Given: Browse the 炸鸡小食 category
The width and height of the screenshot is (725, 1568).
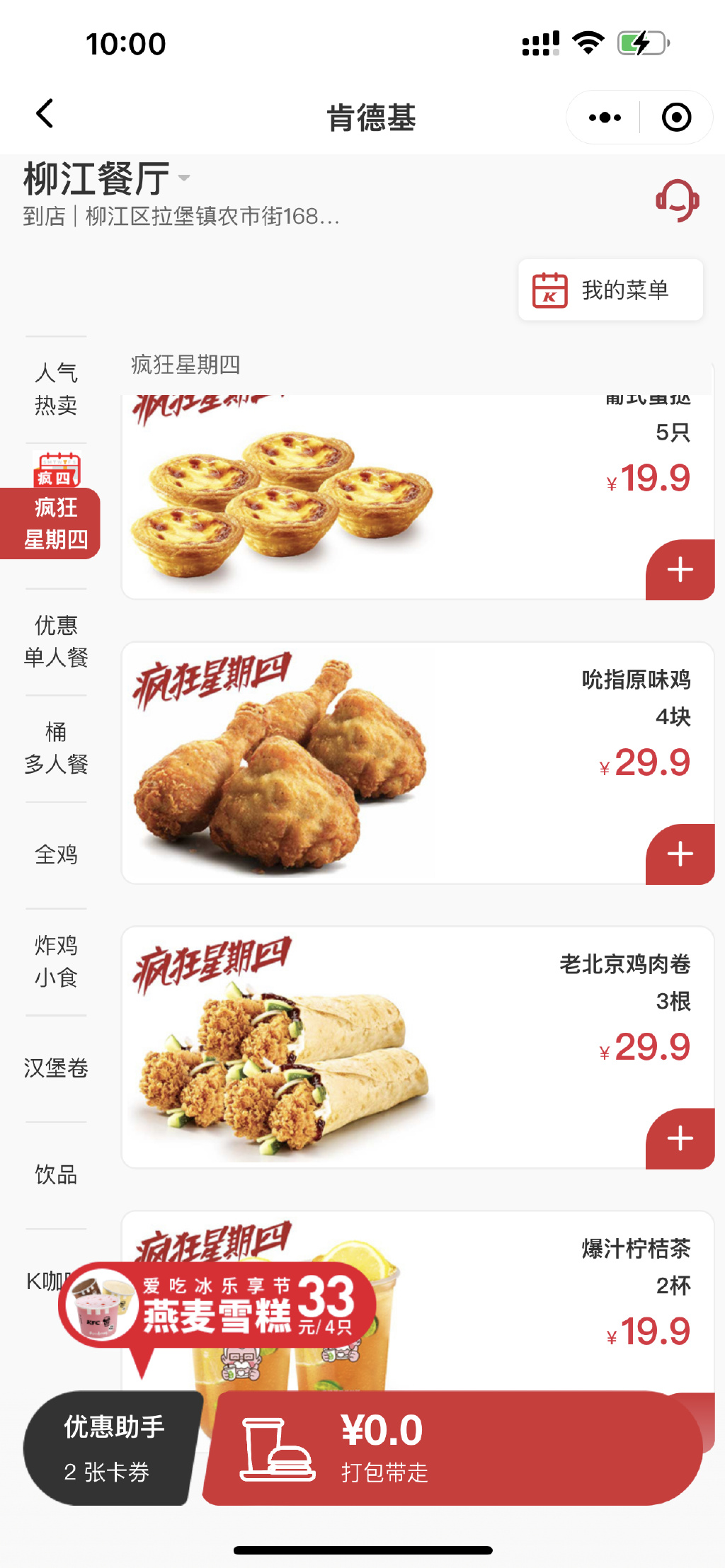Looking at the screenshot, I should point(56,961).
